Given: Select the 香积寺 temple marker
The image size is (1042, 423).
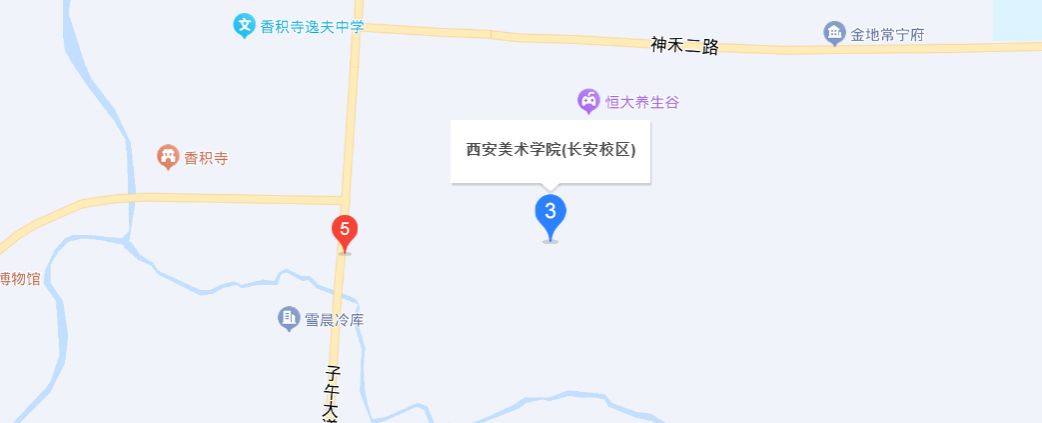Looking at the screenshot, I should pyautogui.click(x=168, y=157).
